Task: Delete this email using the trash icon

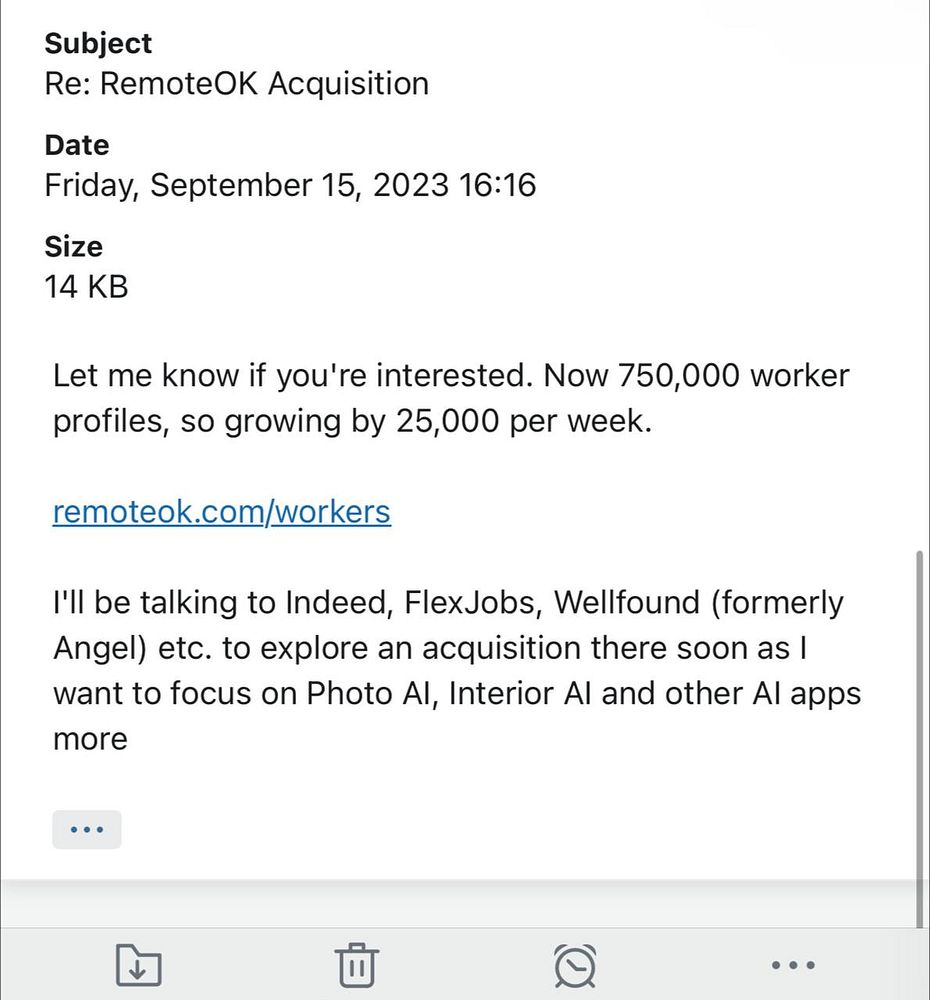Action: coord(355,966)
